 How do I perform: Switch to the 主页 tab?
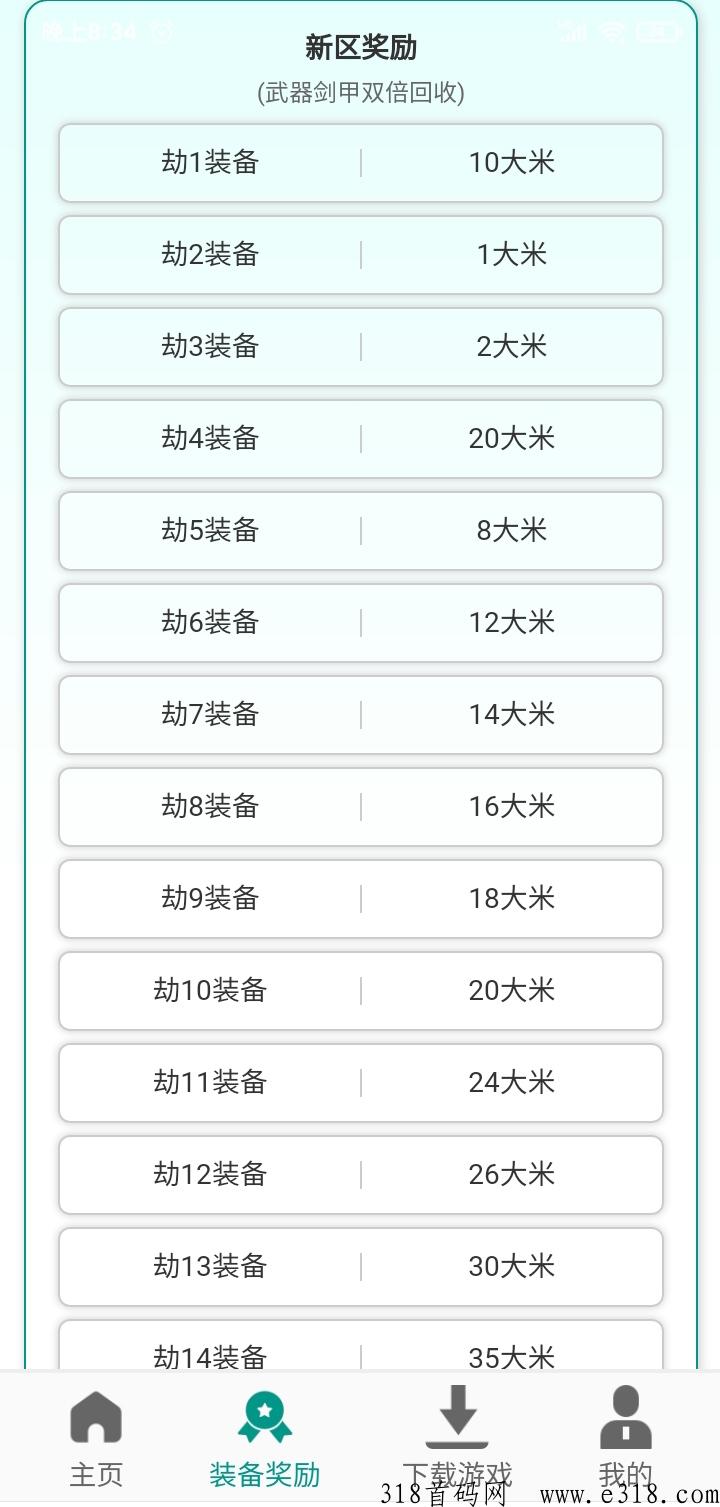[x=96, y=1438]
